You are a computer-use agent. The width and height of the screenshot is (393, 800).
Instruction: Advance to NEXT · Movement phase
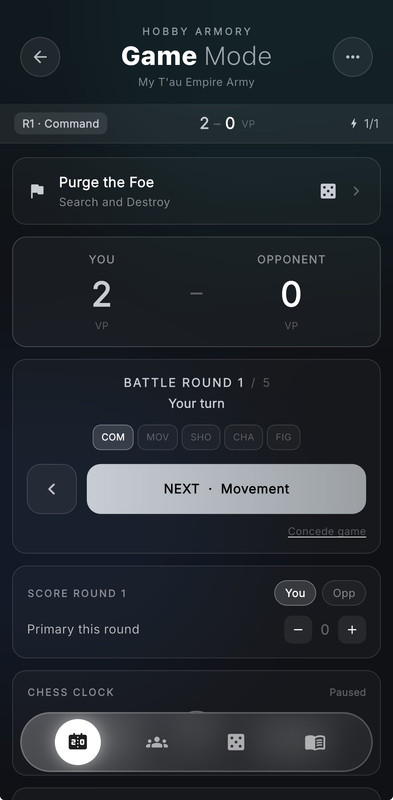pyautogui.click(x=227, y=489)
